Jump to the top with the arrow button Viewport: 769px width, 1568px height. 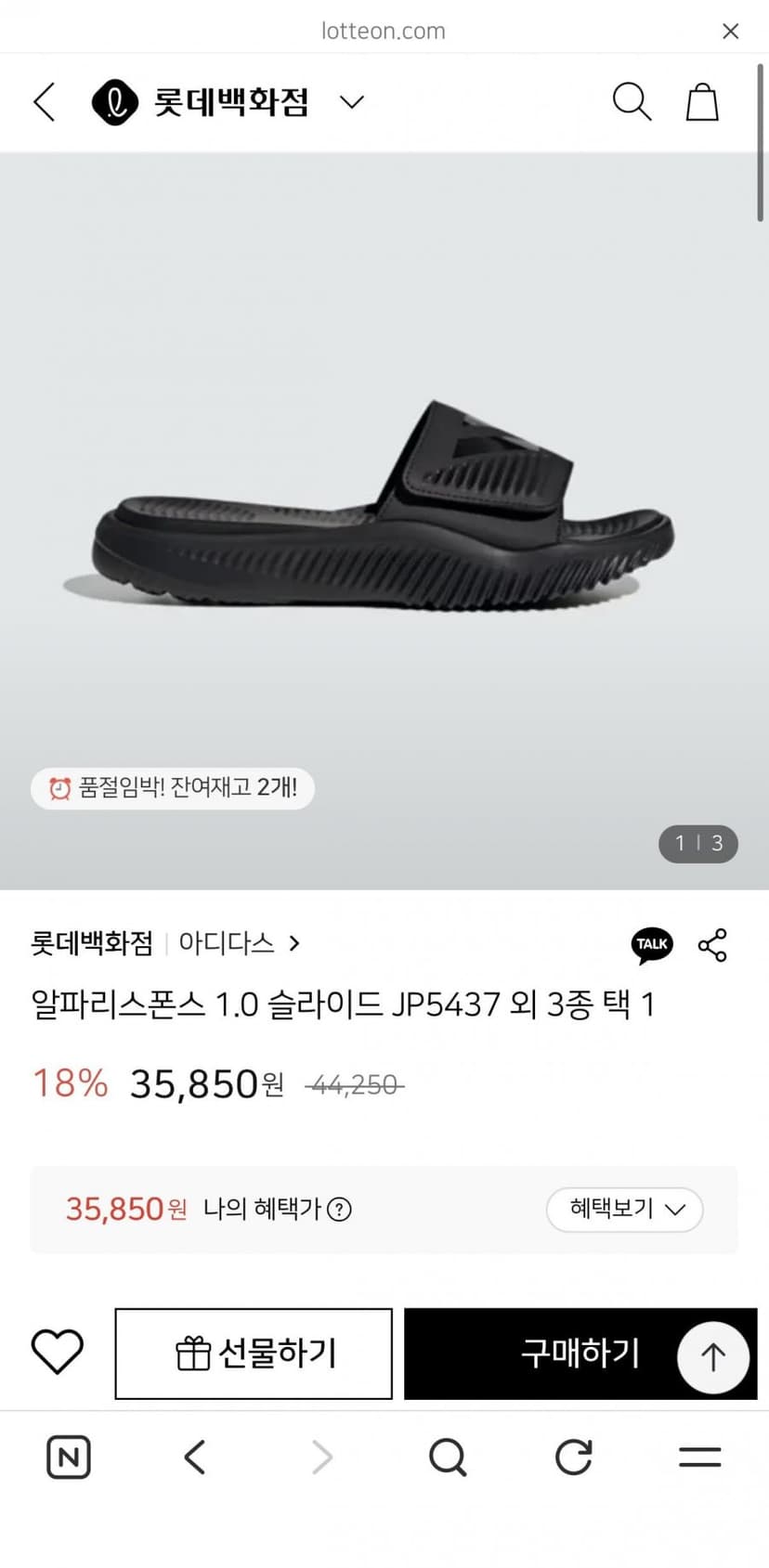(712, 1357)
